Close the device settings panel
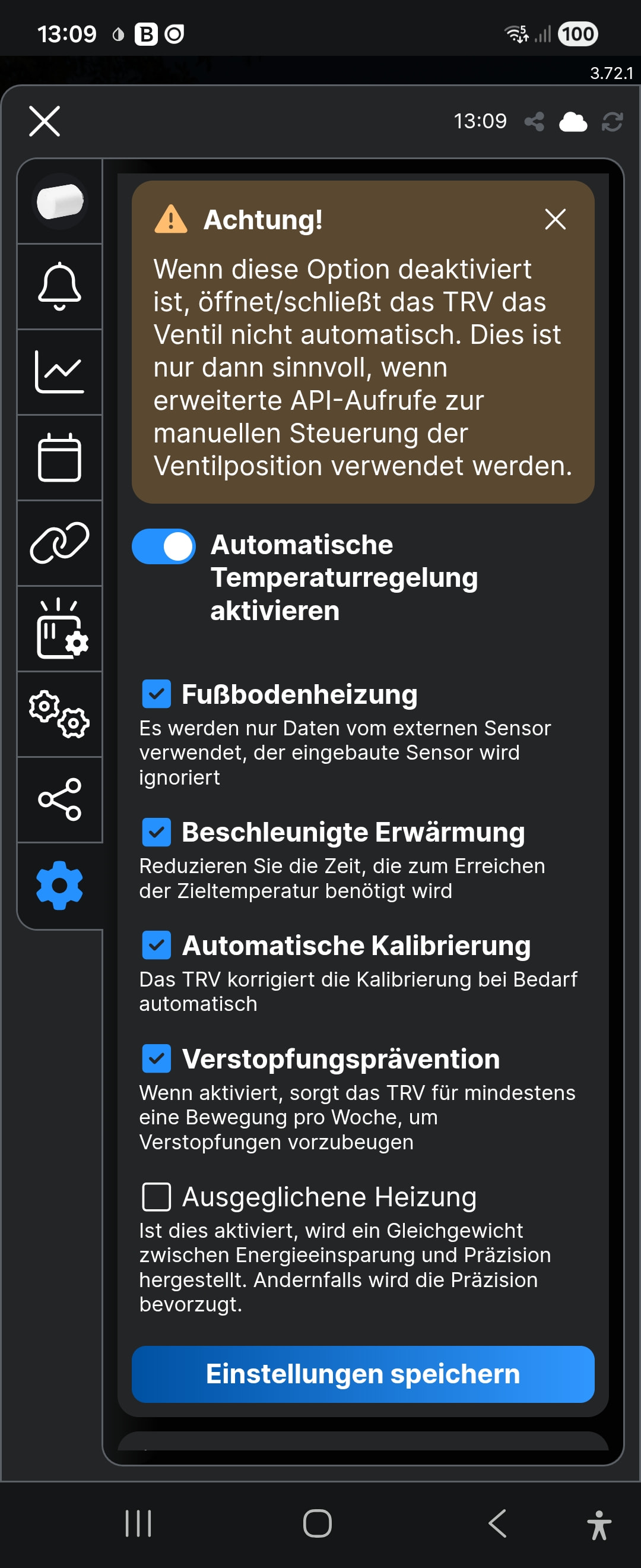 click(45, 121)
